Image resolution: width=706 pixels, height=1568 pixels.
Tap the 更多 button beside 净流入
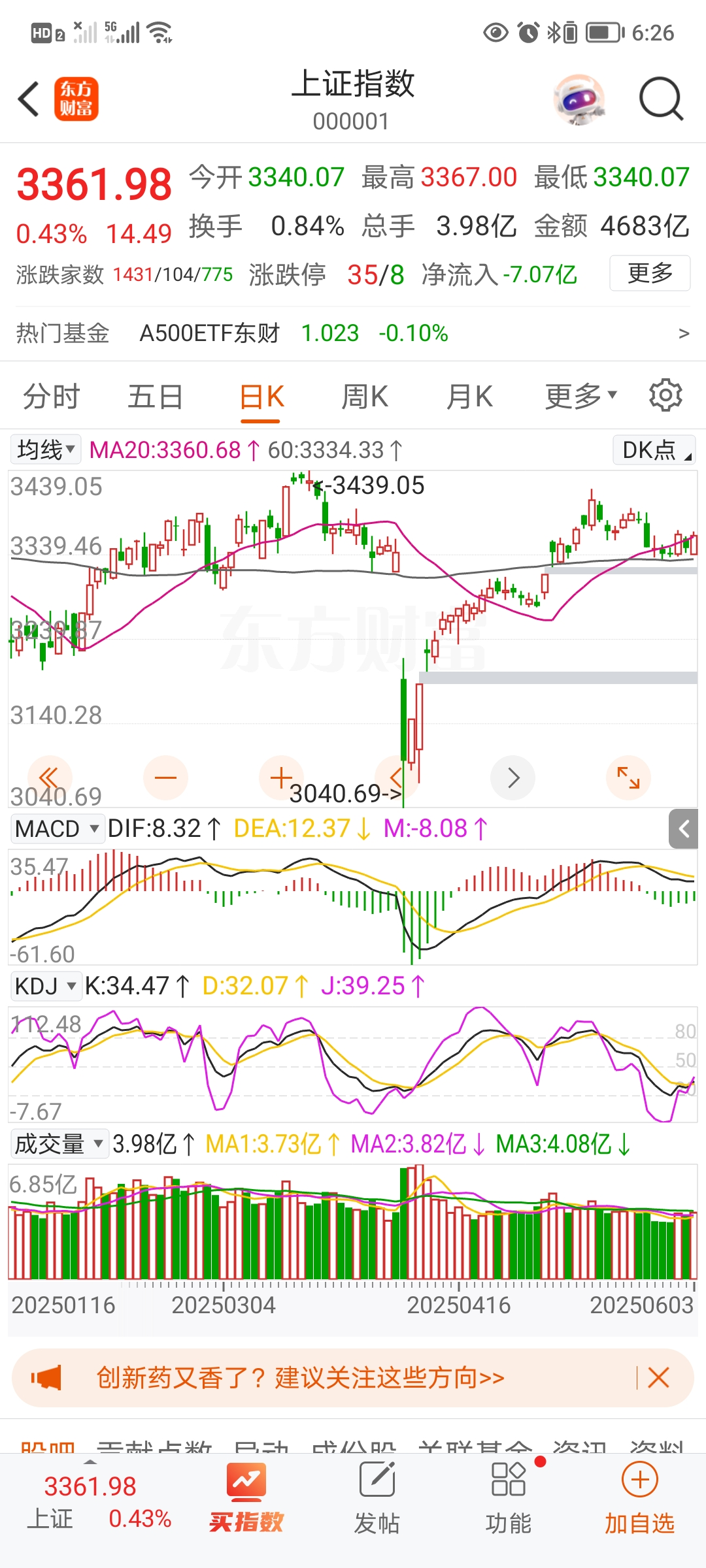(650, 273)
